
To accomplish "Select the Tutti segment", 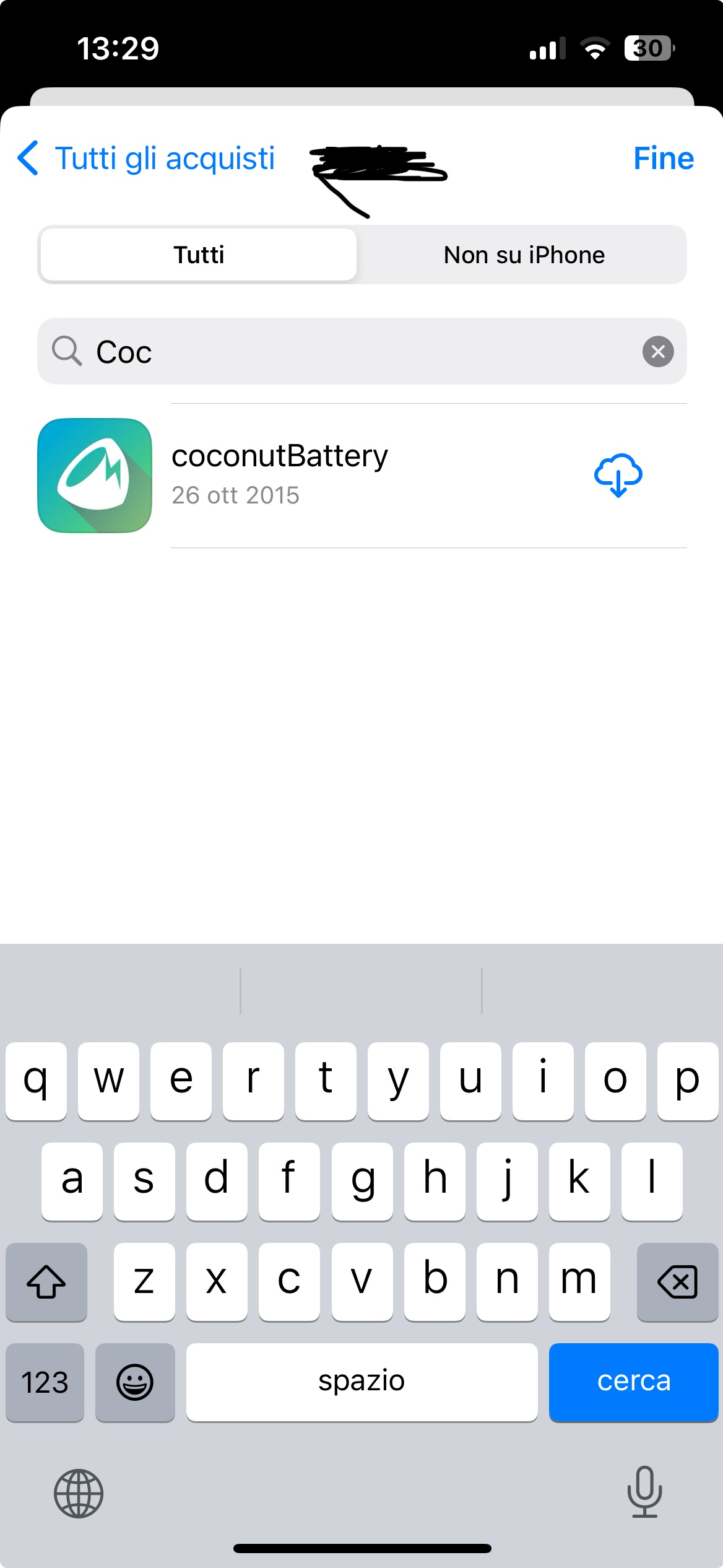I will (x=199, y=255).
